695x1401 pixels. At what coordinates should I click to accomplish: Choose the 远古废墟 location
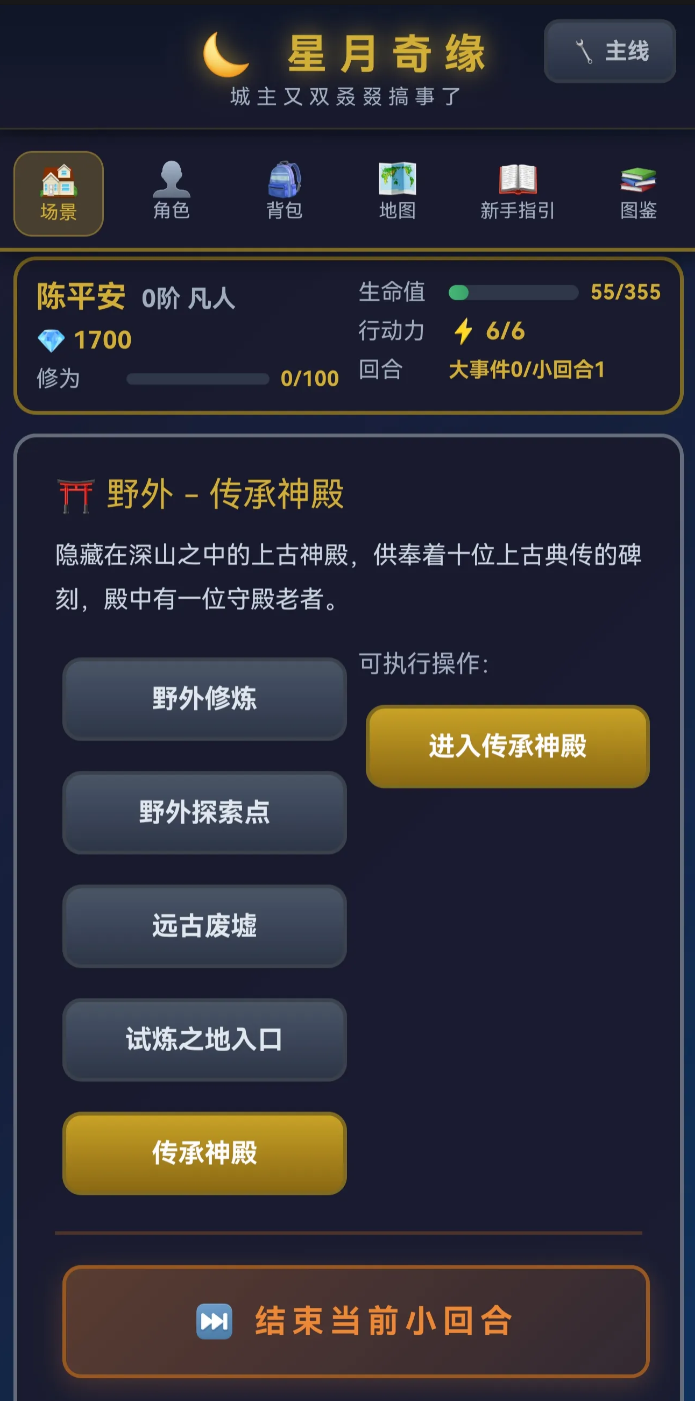205,926
